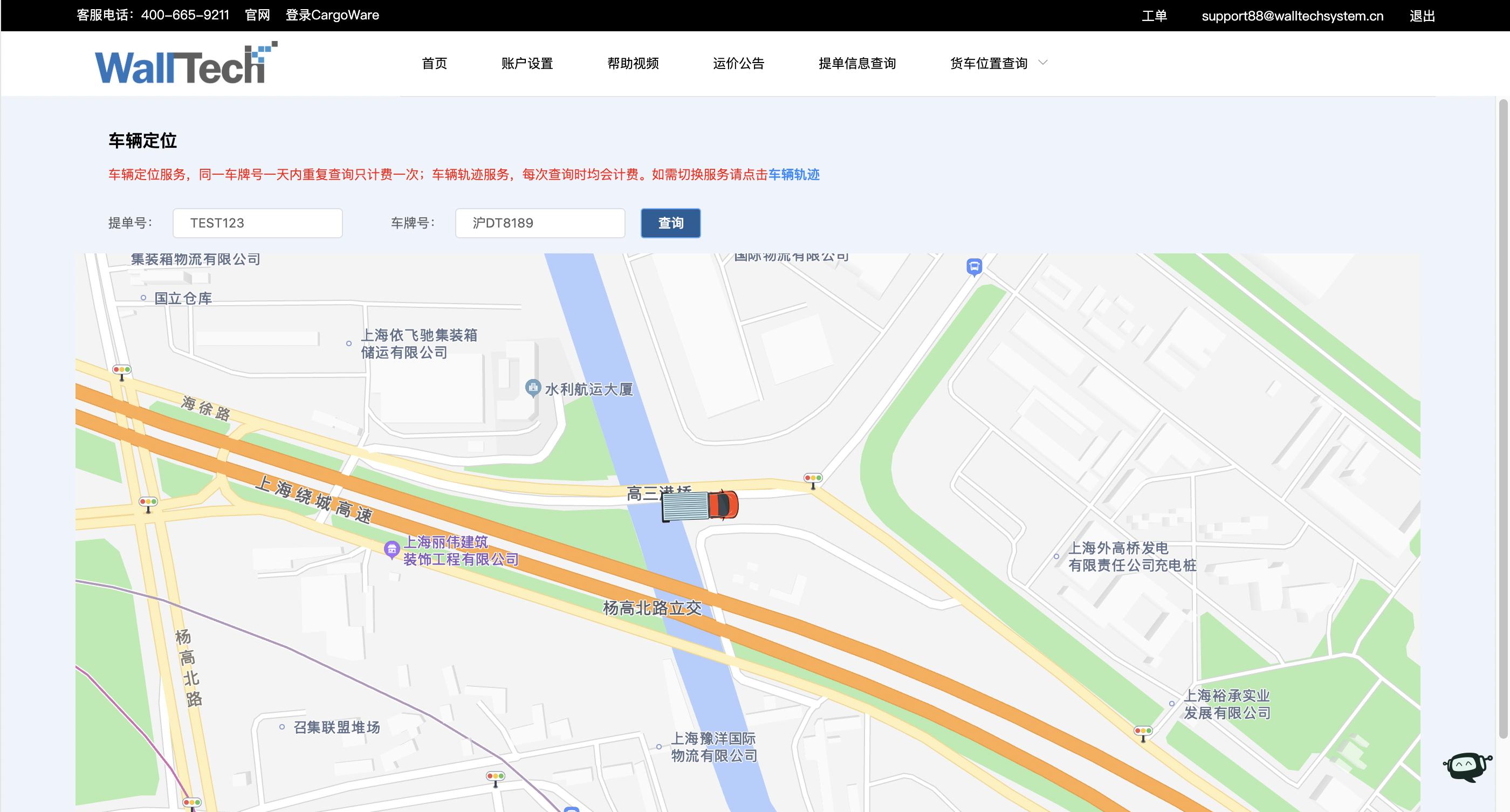The width and height of the screenshot is (1510, 812).
Task: Open the support88 account email link
Action: point(1292,16)
